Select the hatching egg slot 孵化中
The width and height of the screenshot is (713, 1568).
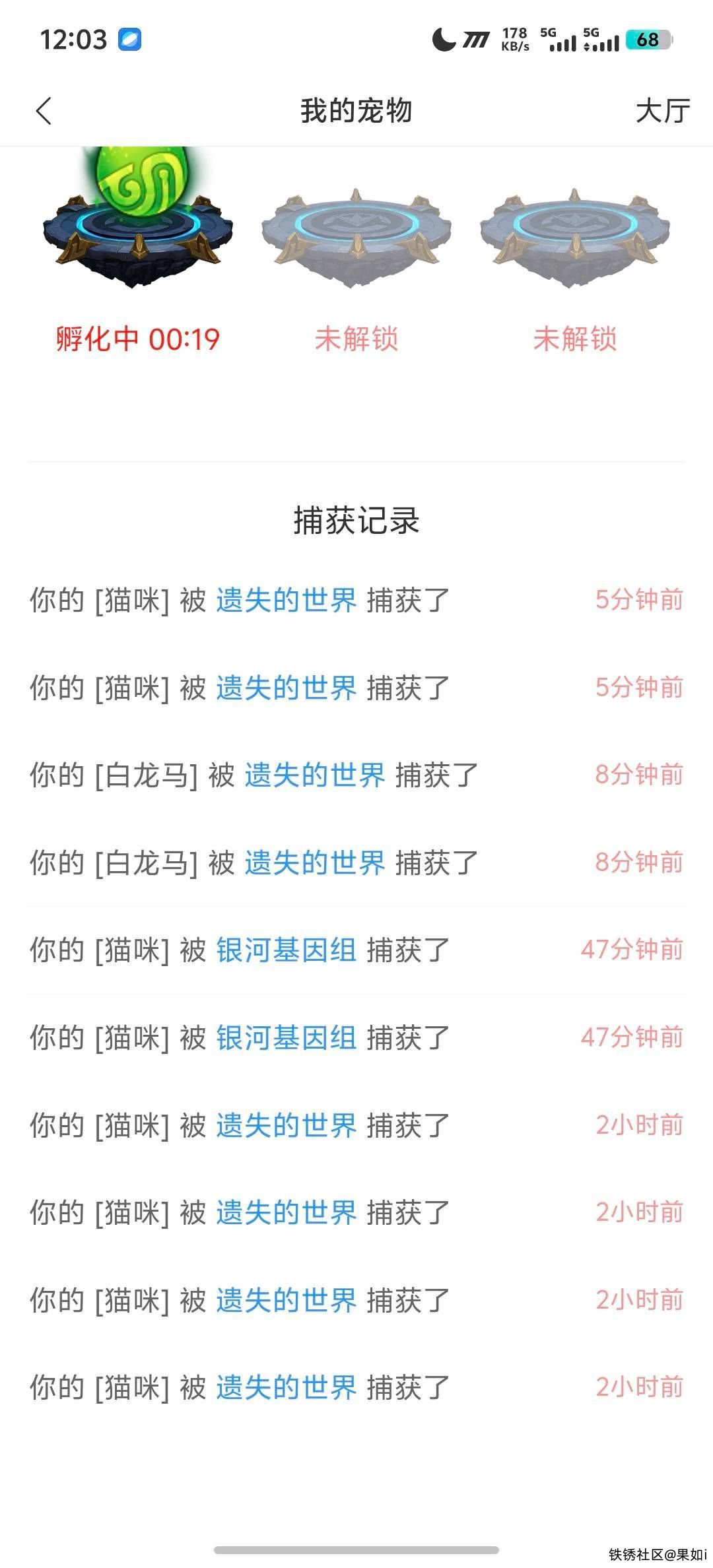point(137,224)
